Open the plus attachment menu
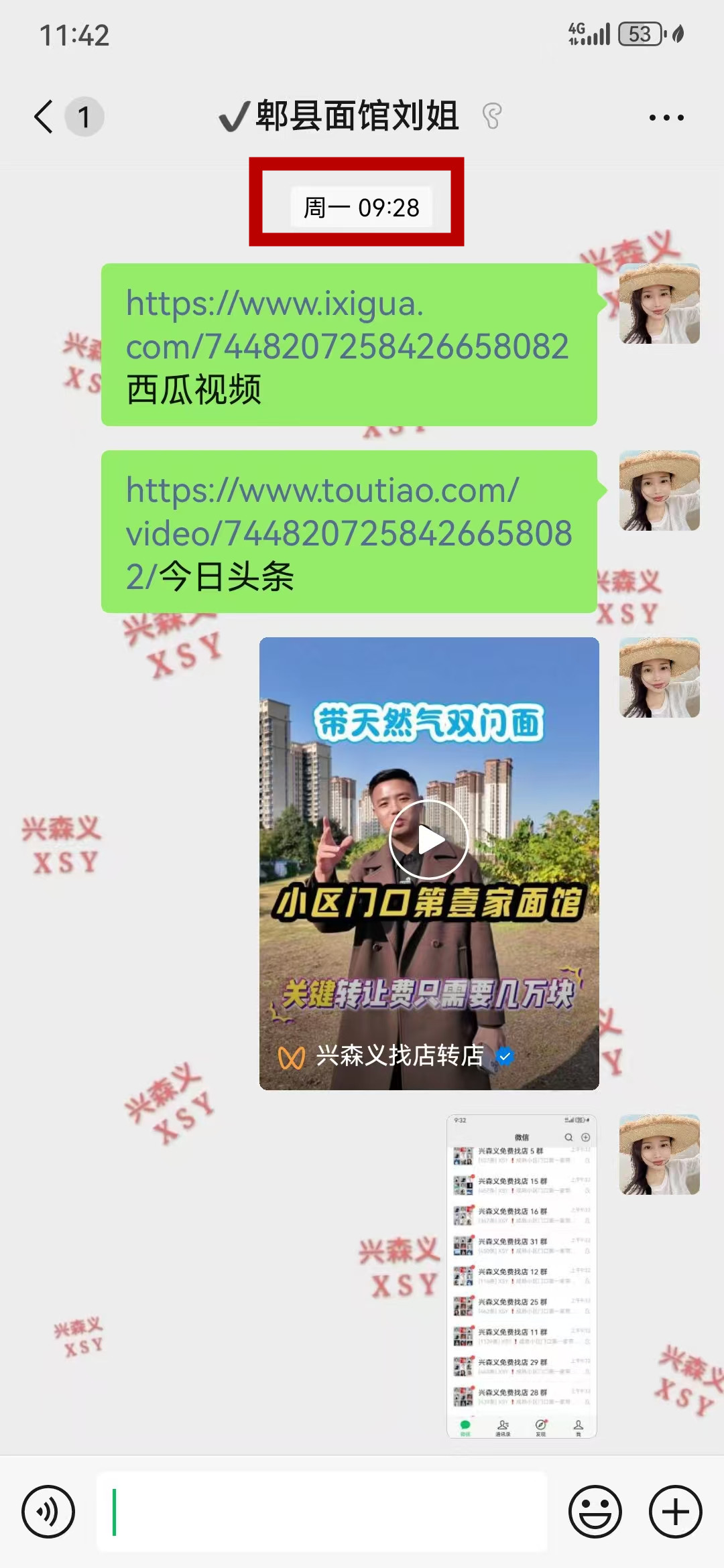Screen dimensions: 724x1568 point(675,1512)
